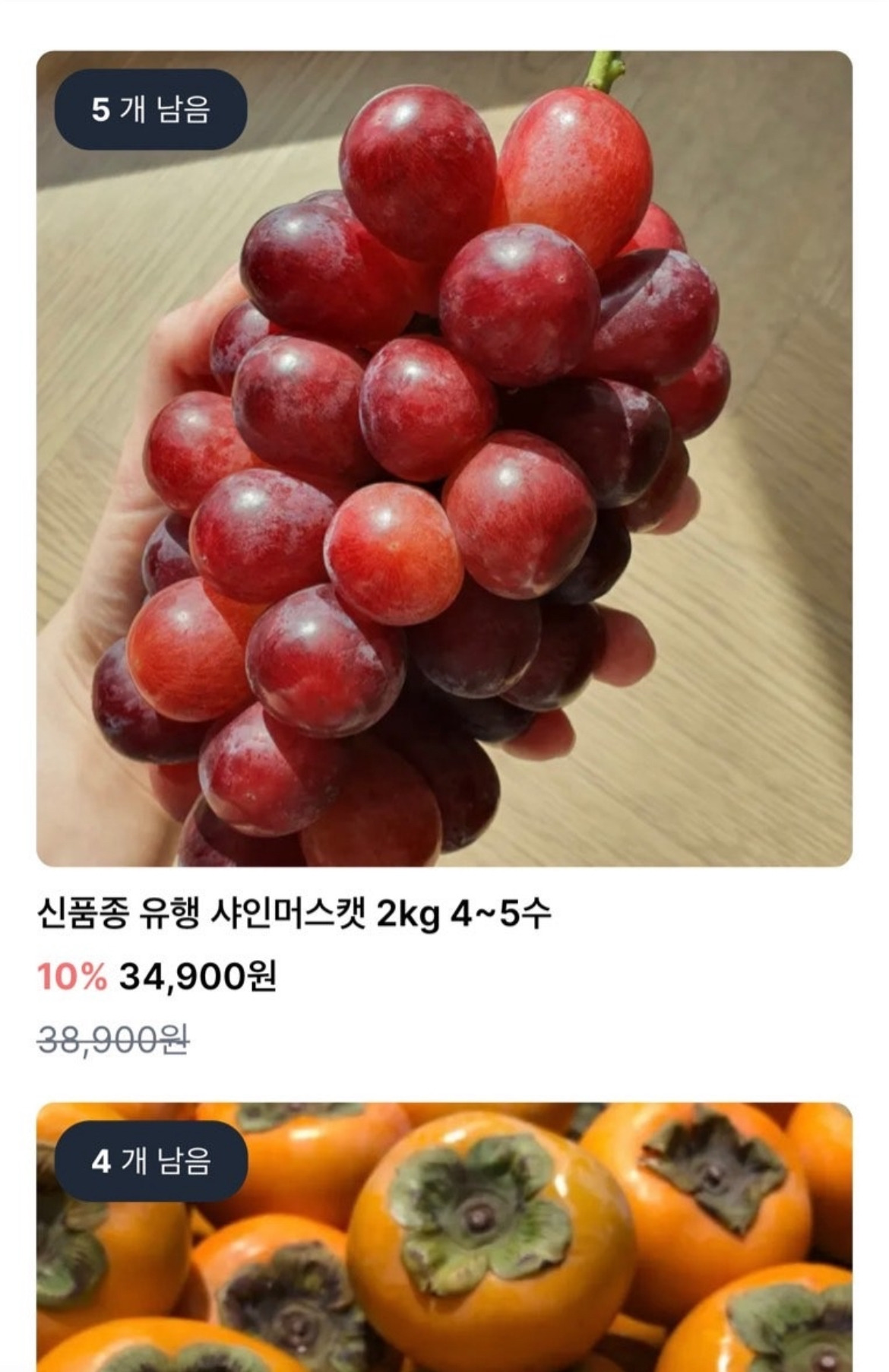Open the 샤인머스캣 2kg 4~5수 product title
This screenshot has width=889, height=1372.
tap(296, 921)
